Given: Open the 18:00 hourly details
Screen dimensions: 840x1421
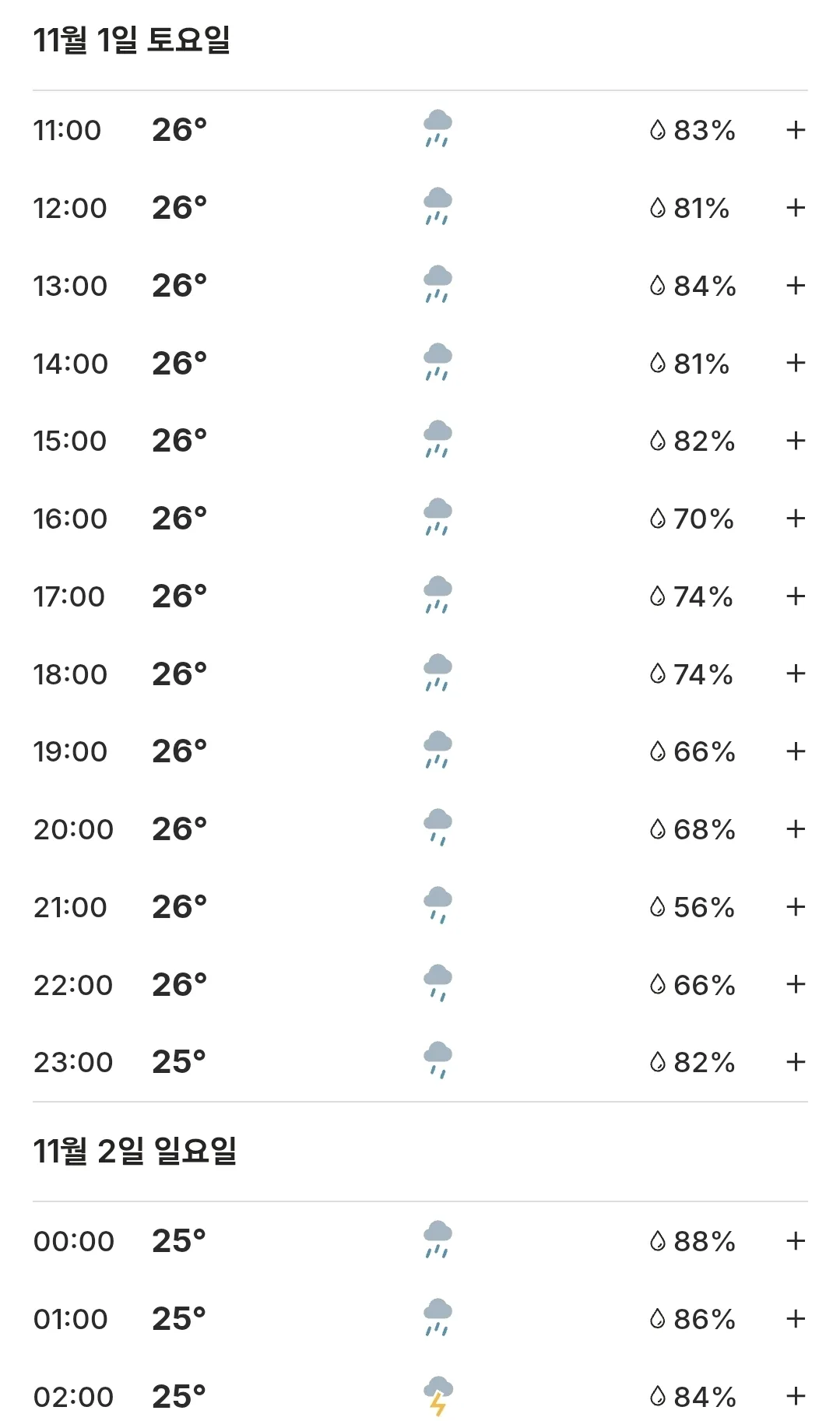Looking at the screenshot, I should (x=795, y=674).
